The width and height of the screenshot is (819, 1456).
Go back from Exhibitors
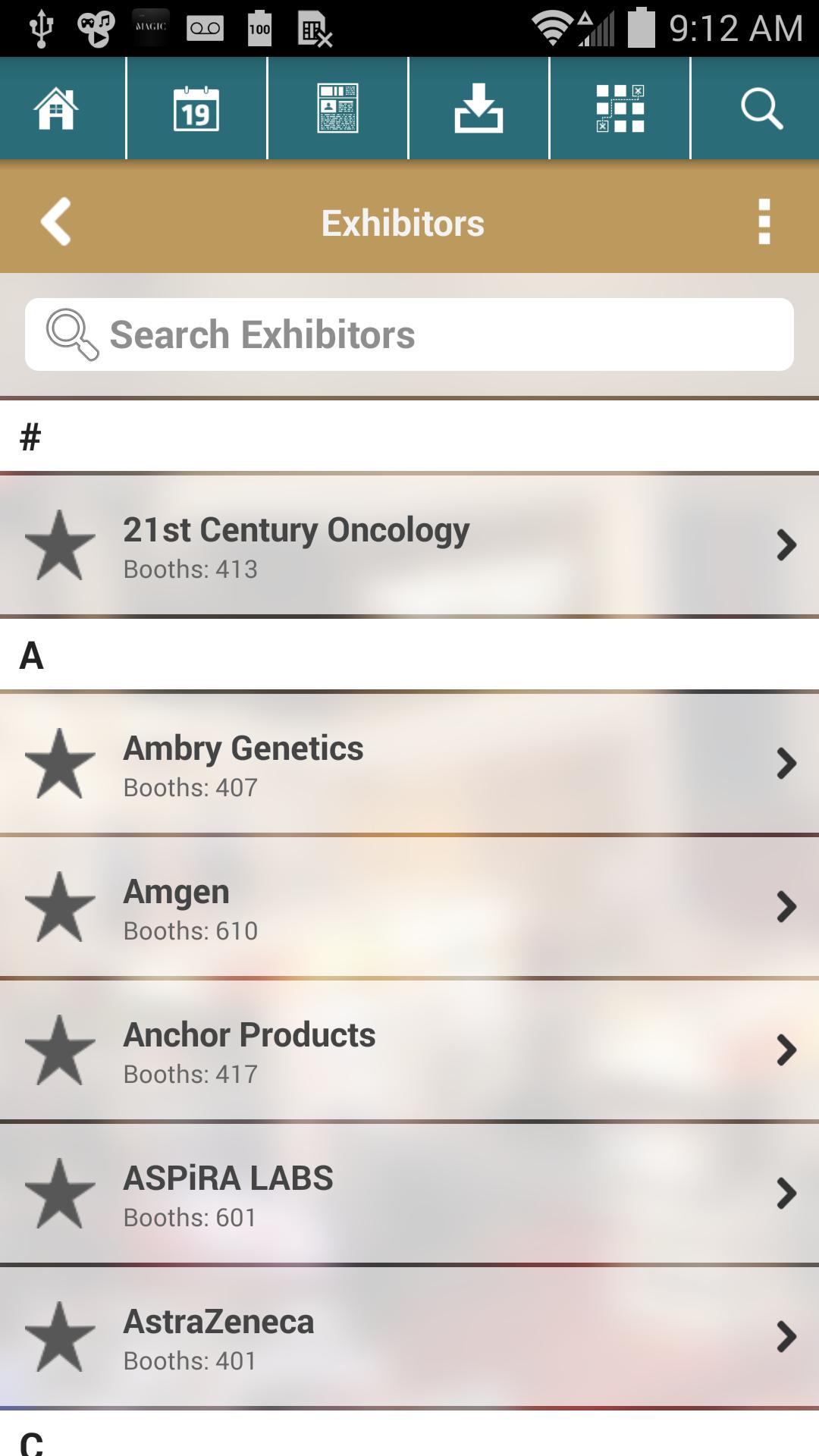point(56,221)
